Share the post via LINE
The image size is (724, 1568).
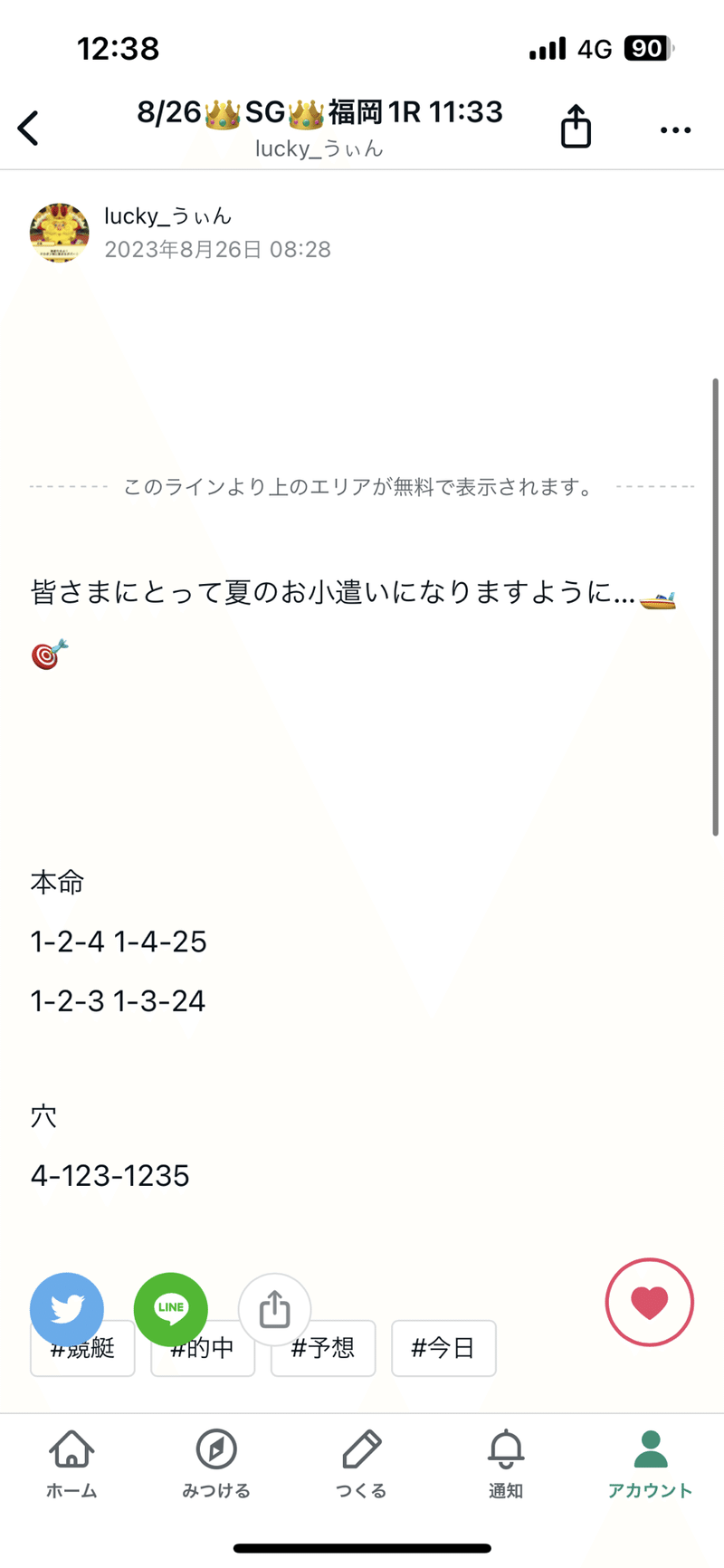click(171, 1309)
